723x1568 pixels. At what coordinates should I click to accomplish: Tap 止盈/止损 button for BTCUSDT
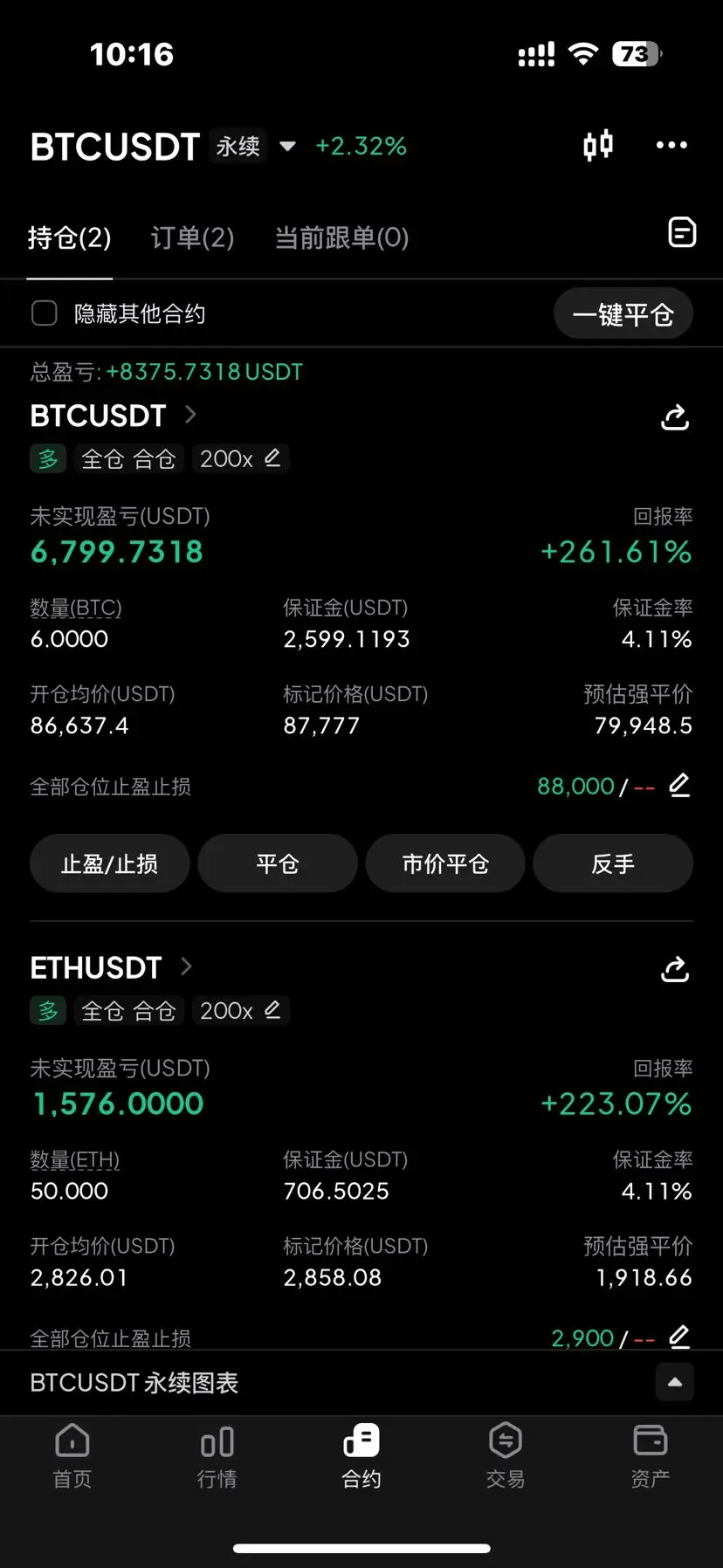[110, 863]
